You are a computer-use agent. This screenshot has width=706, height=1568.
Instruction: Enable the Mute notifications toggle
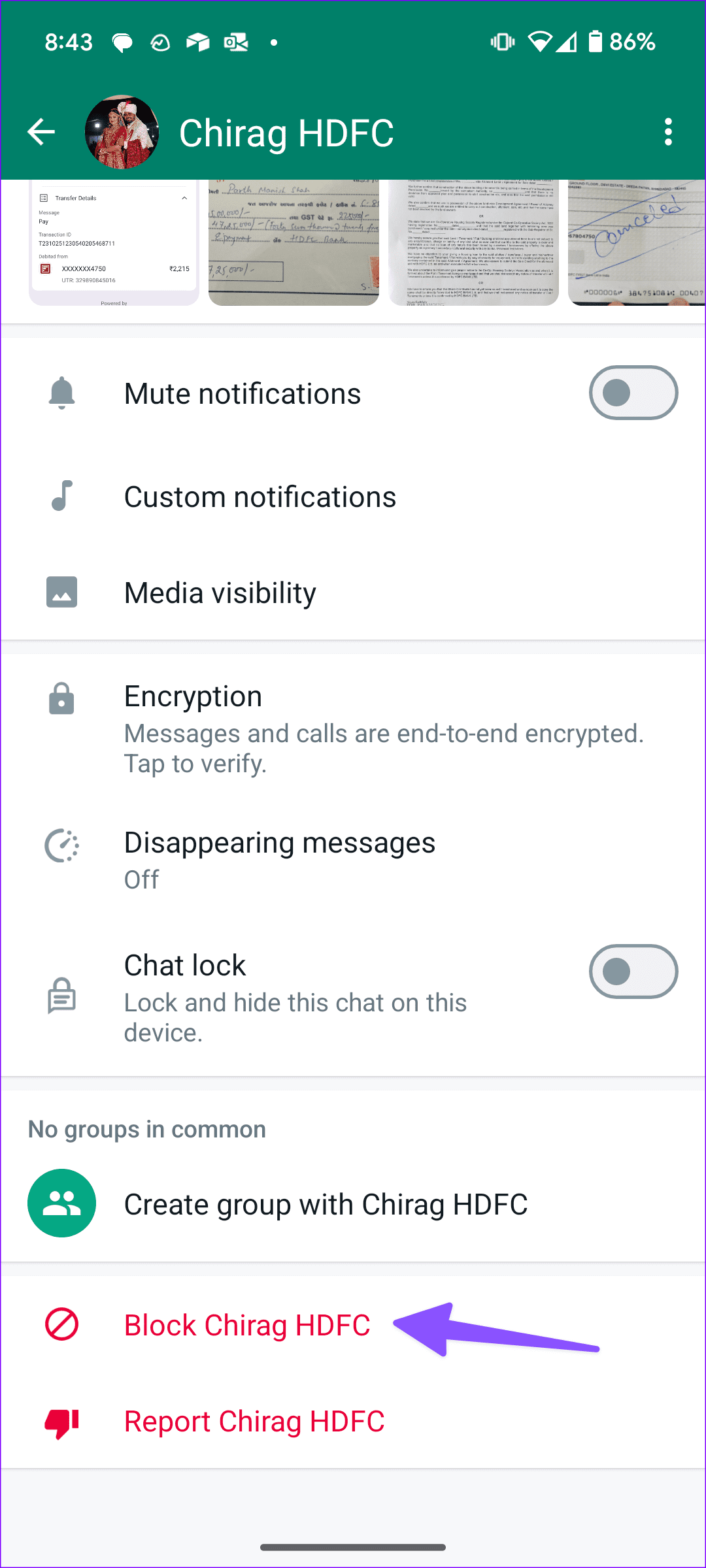tap(632, 393)
